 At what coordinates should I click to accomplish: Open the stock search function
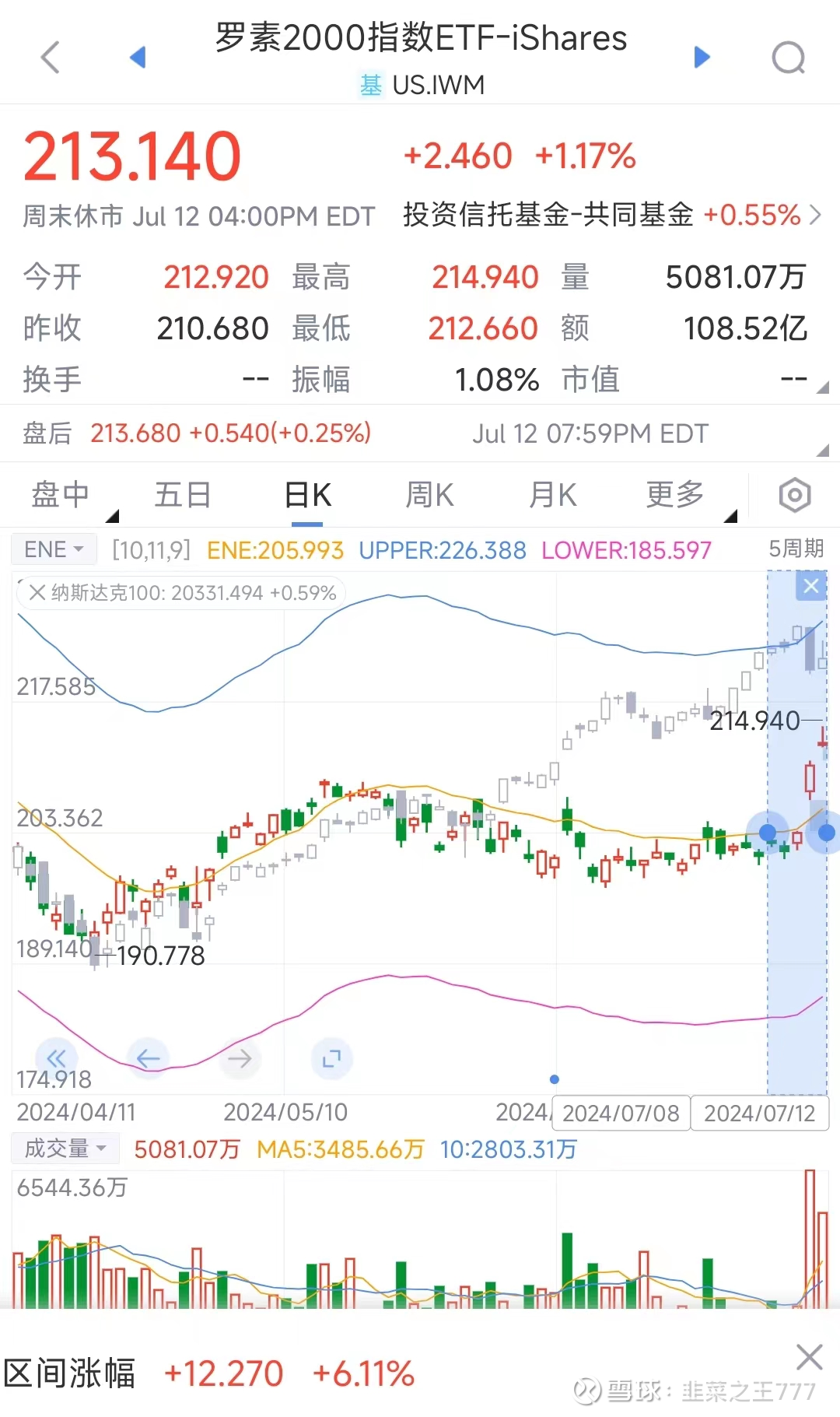coord(789,57)
